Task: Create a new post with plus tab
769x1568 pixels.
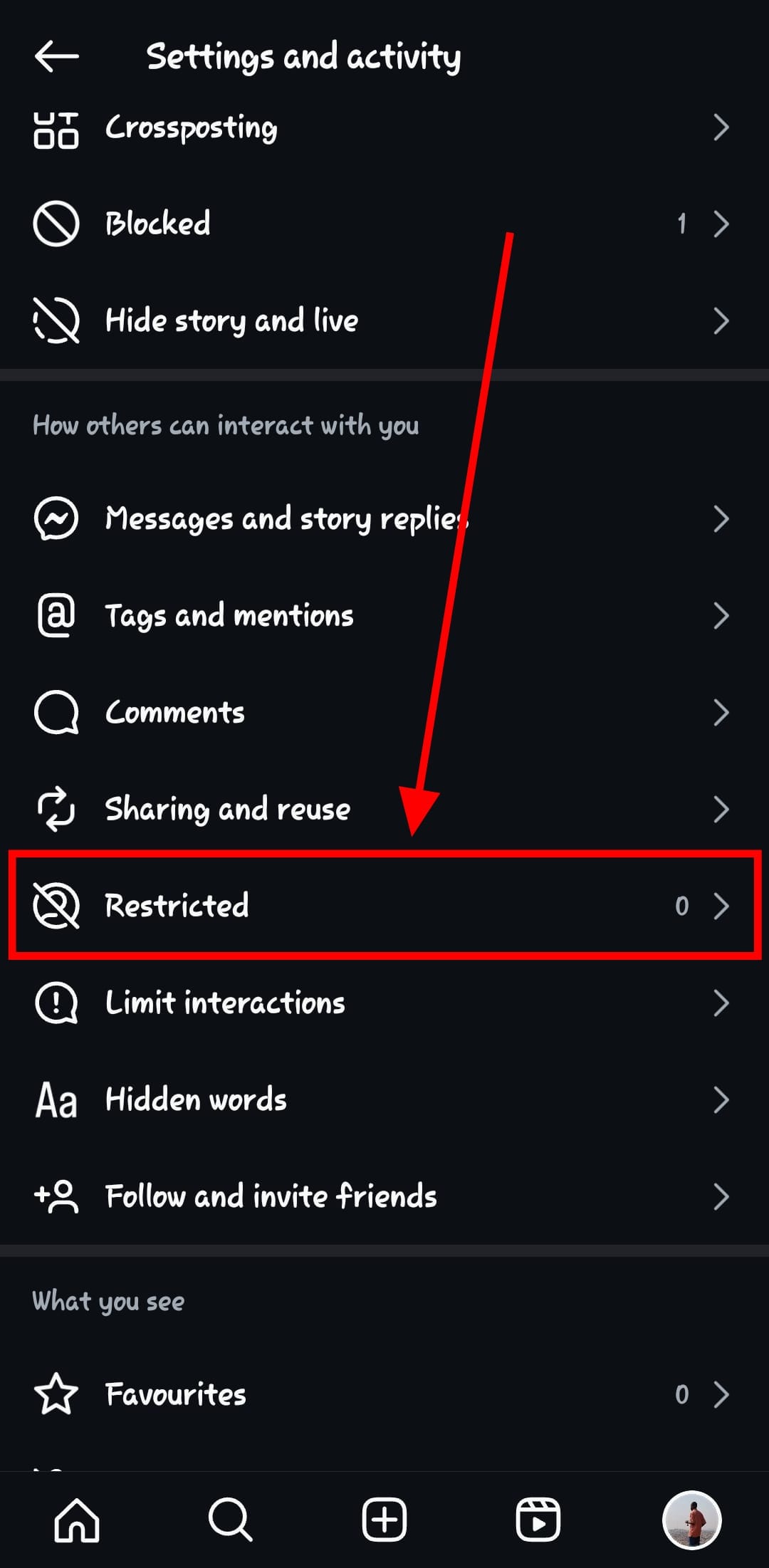Action: pyautogui.click(x=384, y=1520)
